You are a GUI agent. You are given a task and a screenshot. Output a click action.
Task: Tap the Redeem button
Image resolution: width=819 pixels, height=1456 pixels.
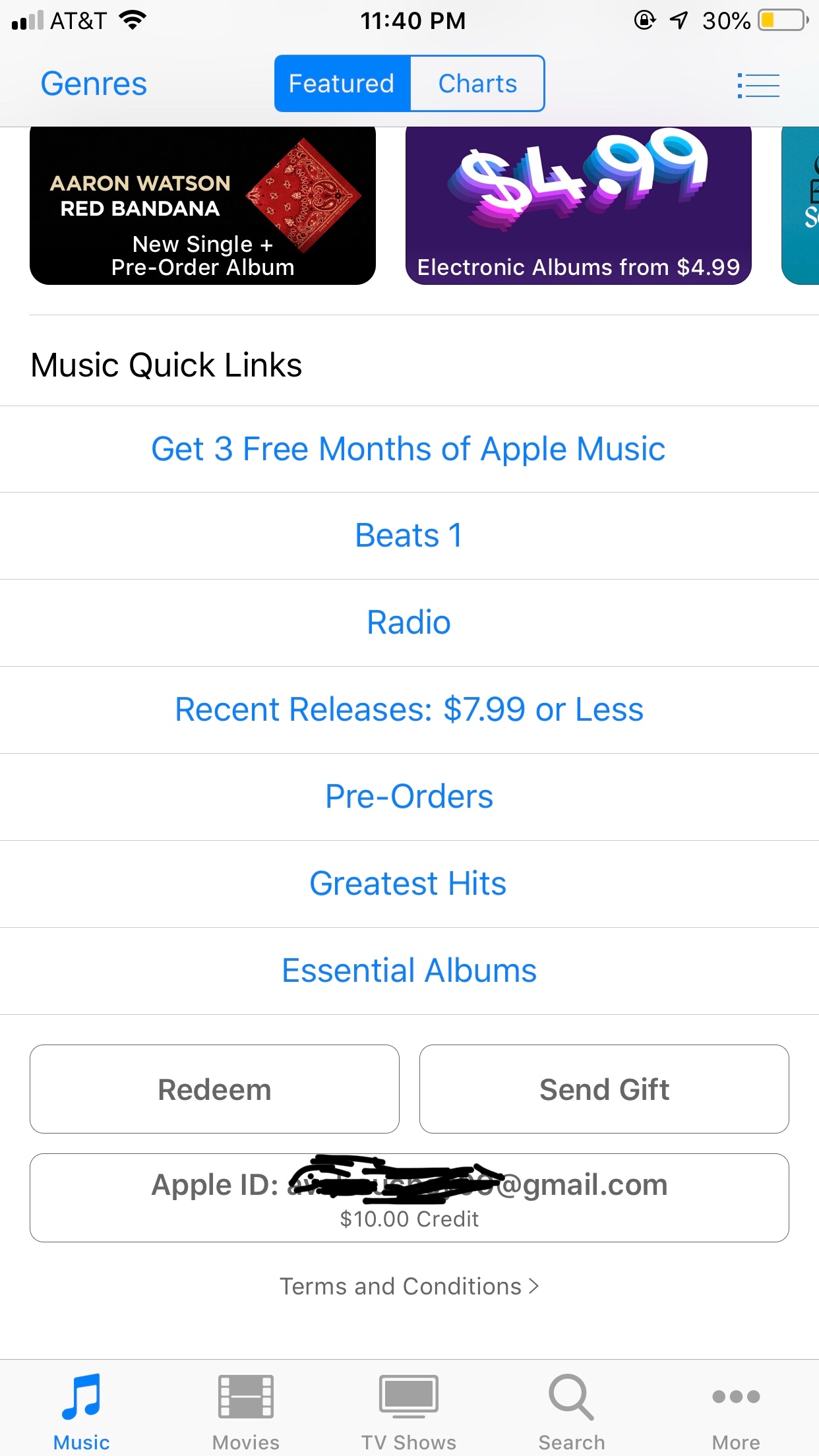[x=214, y=1089]
